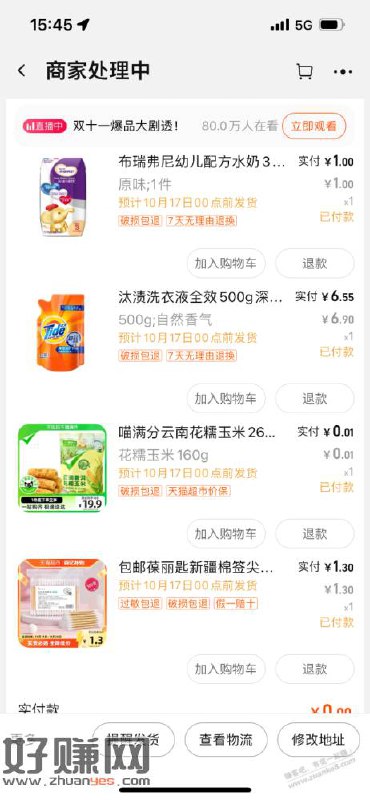Request refund for 布瑞弗尼 milk
Screen dimensions: 370x800
coord(314,263)
